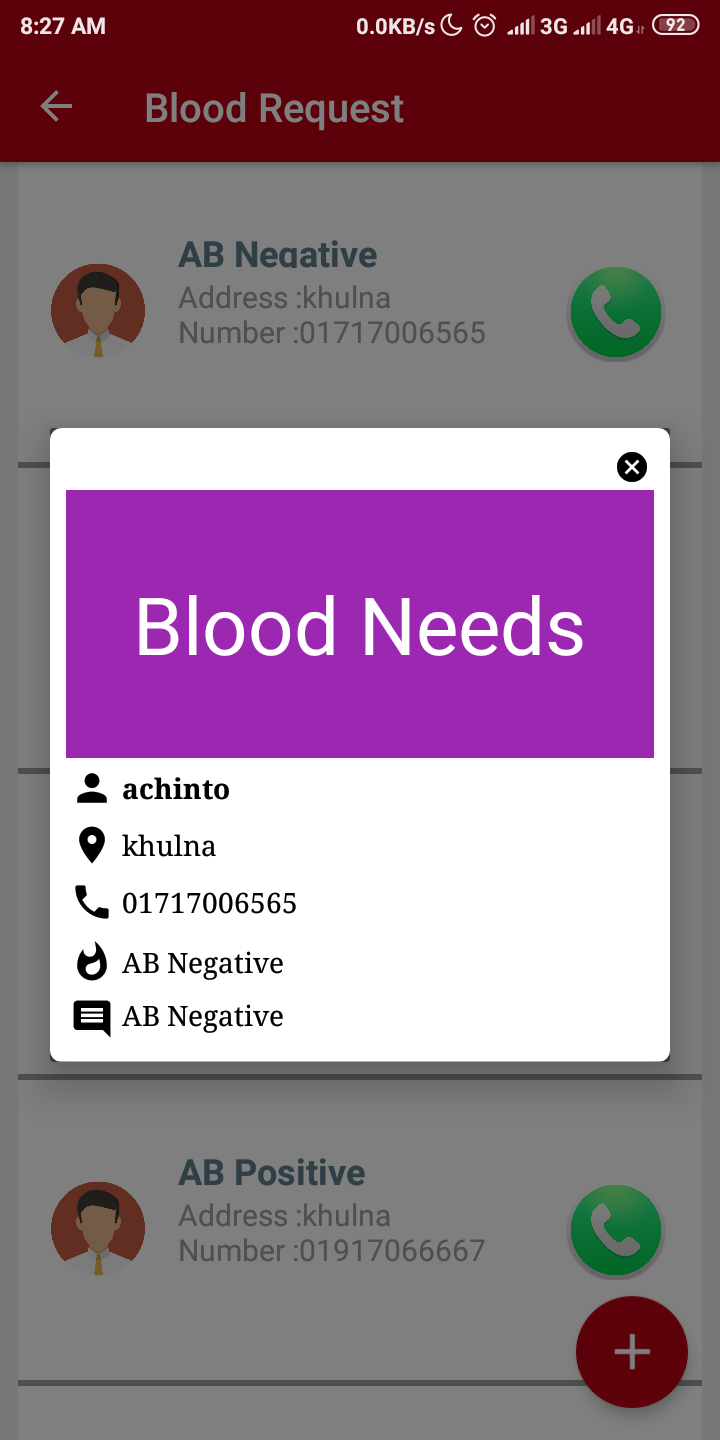Call the AB Positive requester 01917066667
This screenshot has height=1440, width=720.
tap(614, 1229)
